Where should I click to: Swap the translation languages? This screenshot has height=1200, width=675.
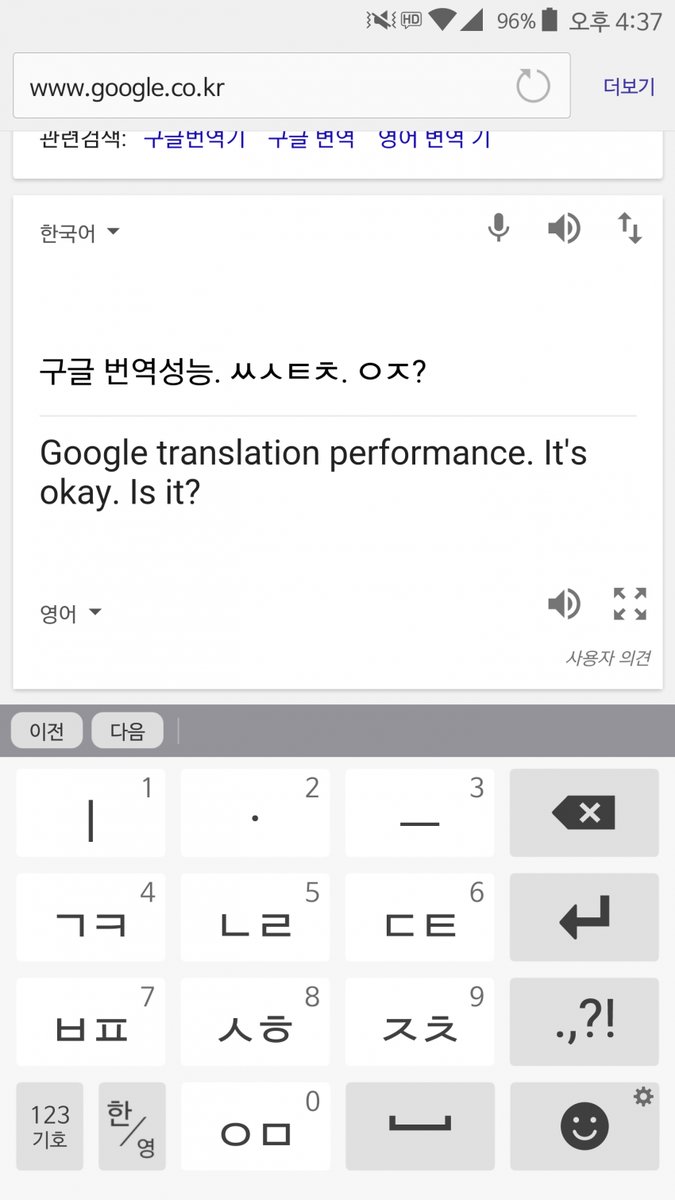click(x=629, y=229)
